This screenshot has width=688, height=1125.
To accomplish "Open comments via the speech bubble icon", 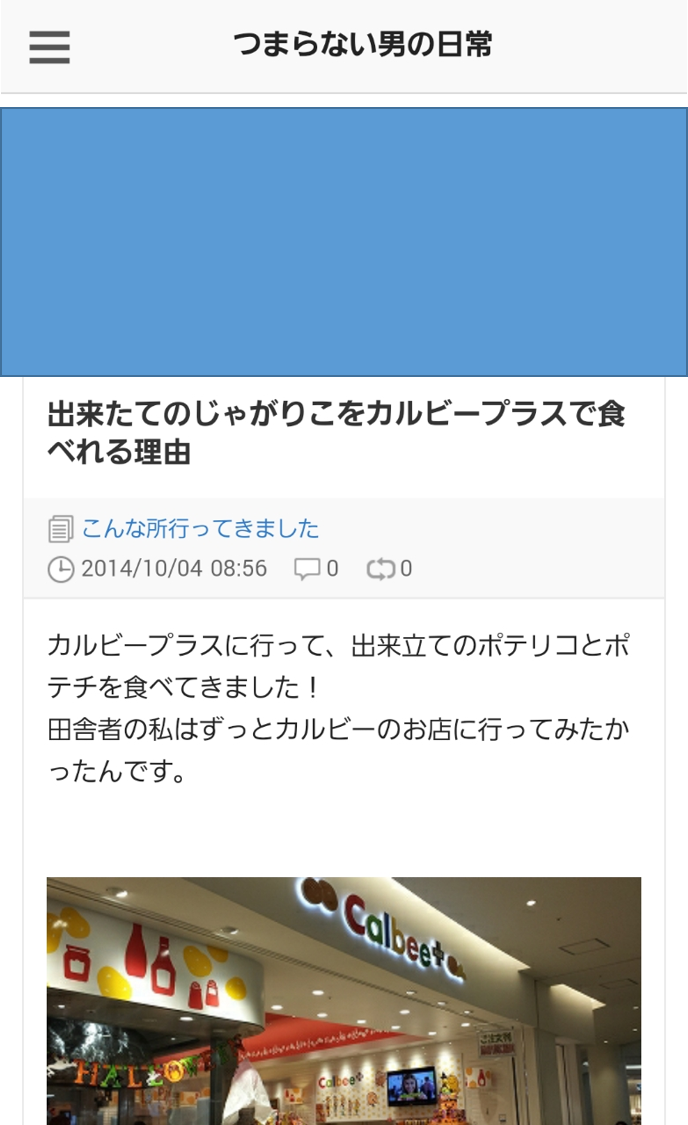I will click(x=307, y=569).
